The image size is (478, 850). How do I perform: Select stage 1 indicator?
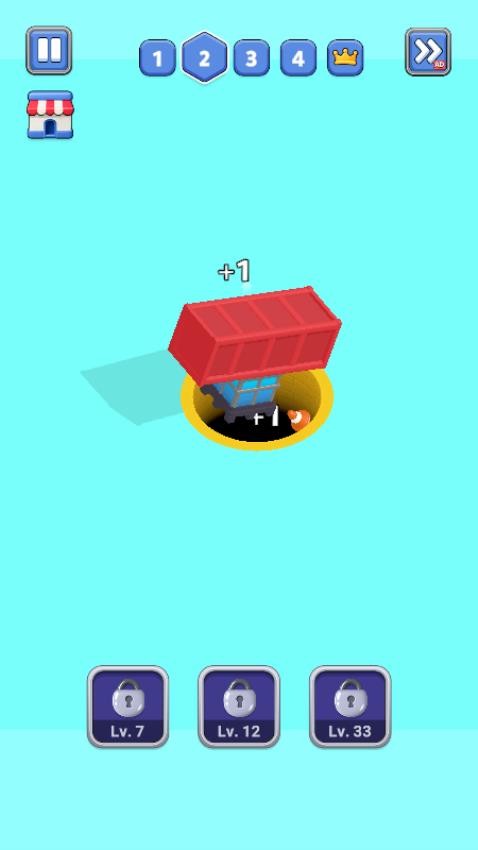click(x=157, y=58)
